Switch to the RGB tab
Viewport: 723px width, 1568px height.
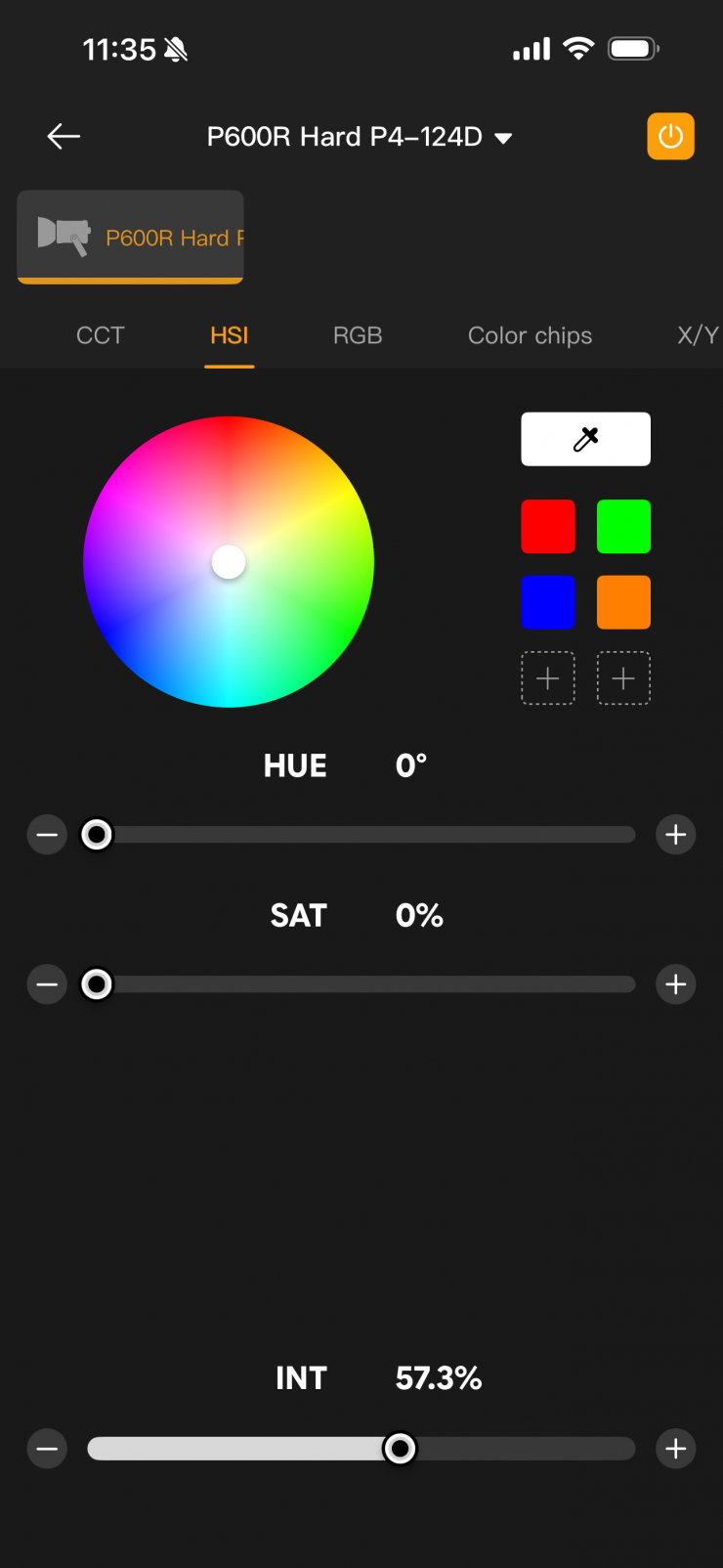(358, 335)
